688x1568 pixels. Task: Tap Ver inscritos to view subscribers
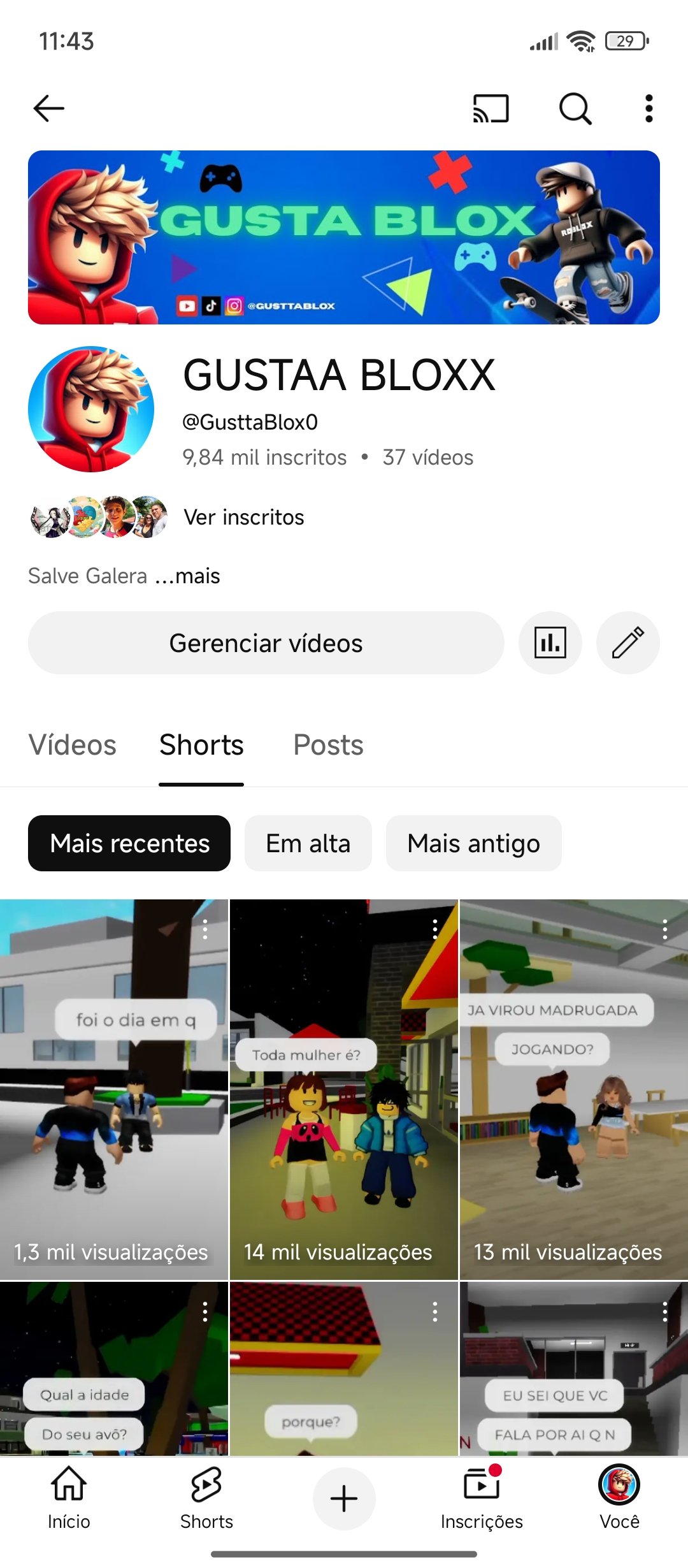(x=243, y=517)
